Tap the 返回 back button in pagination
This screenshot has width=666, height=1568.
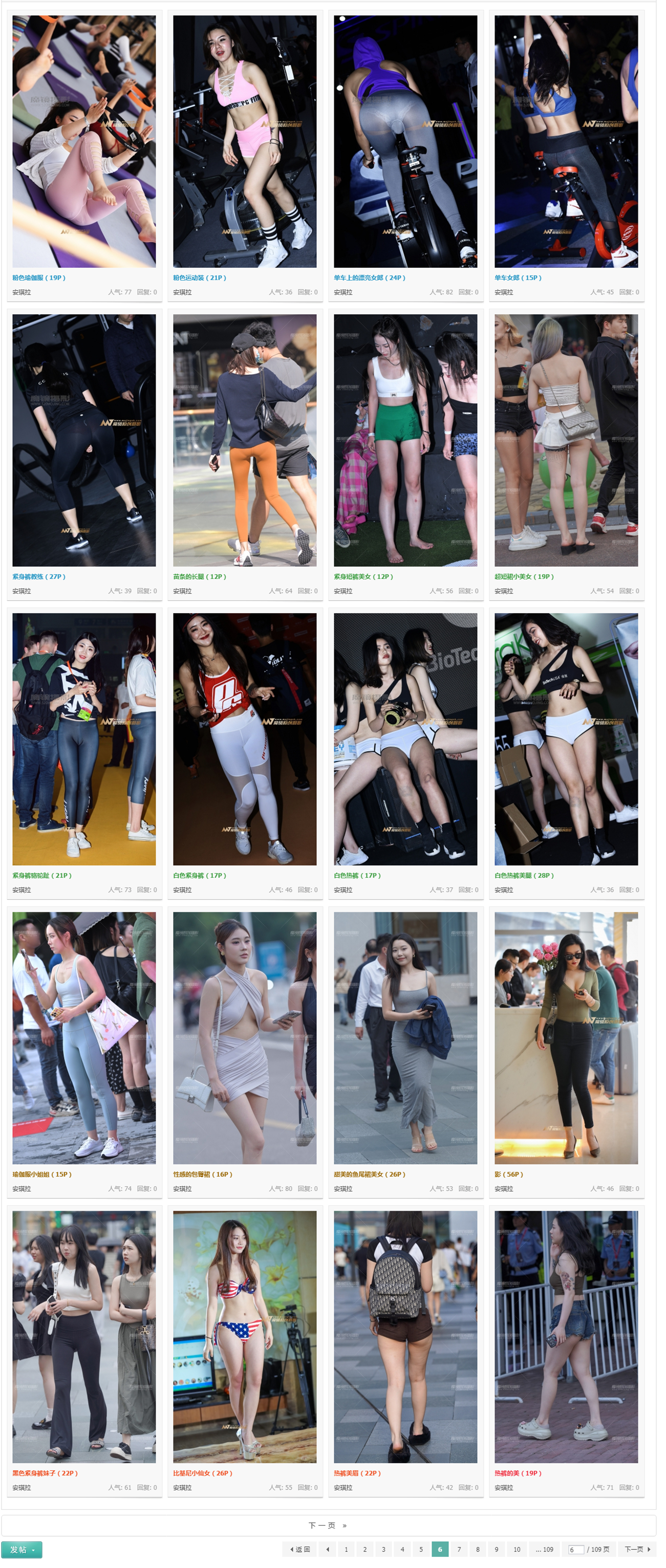coord(300,1549)
